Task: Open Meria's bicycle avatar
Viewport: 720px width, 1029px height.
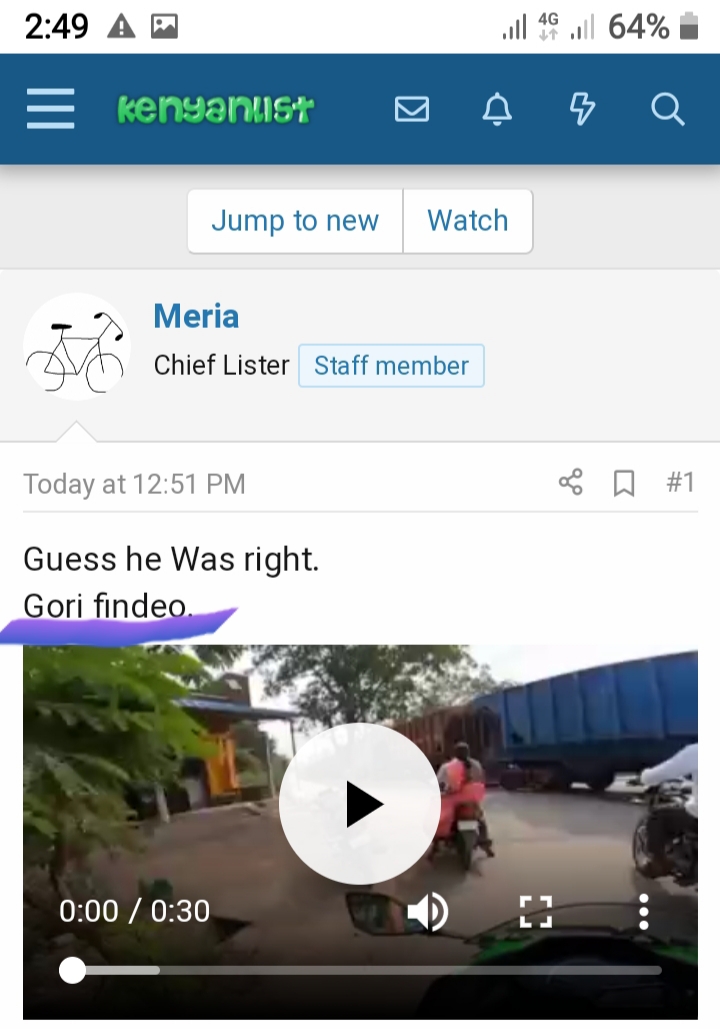Action: pos(76,347)
